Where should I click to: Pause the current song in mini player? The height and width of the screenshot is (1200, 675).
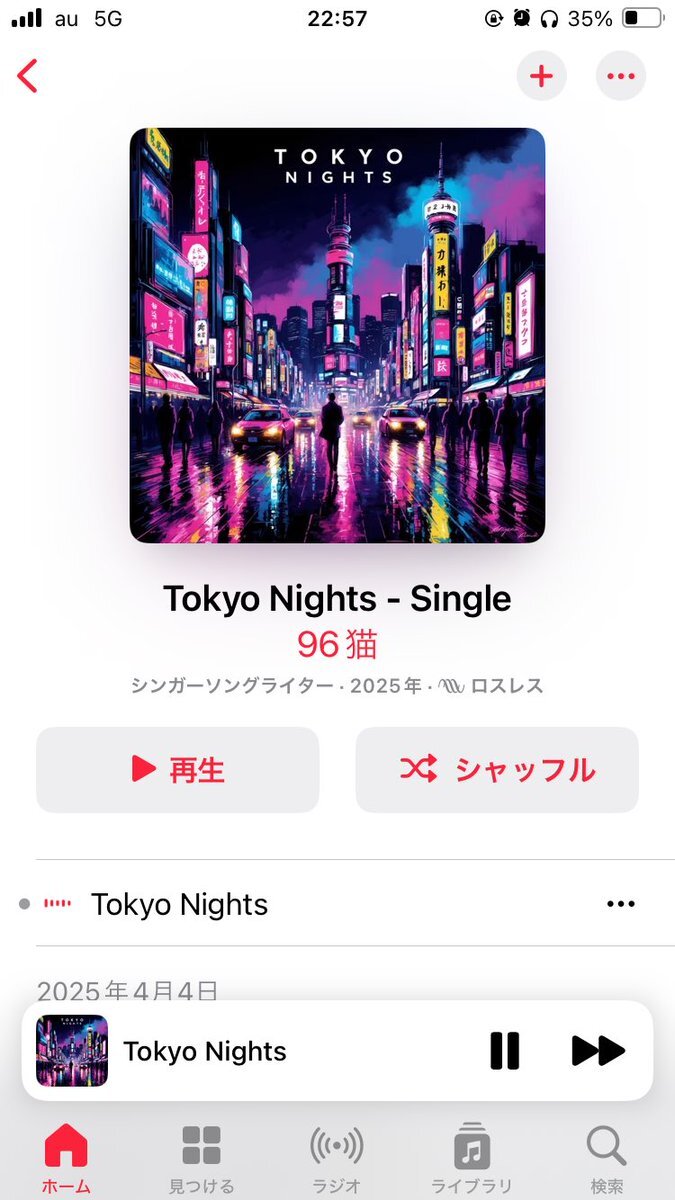(505, 1051)
